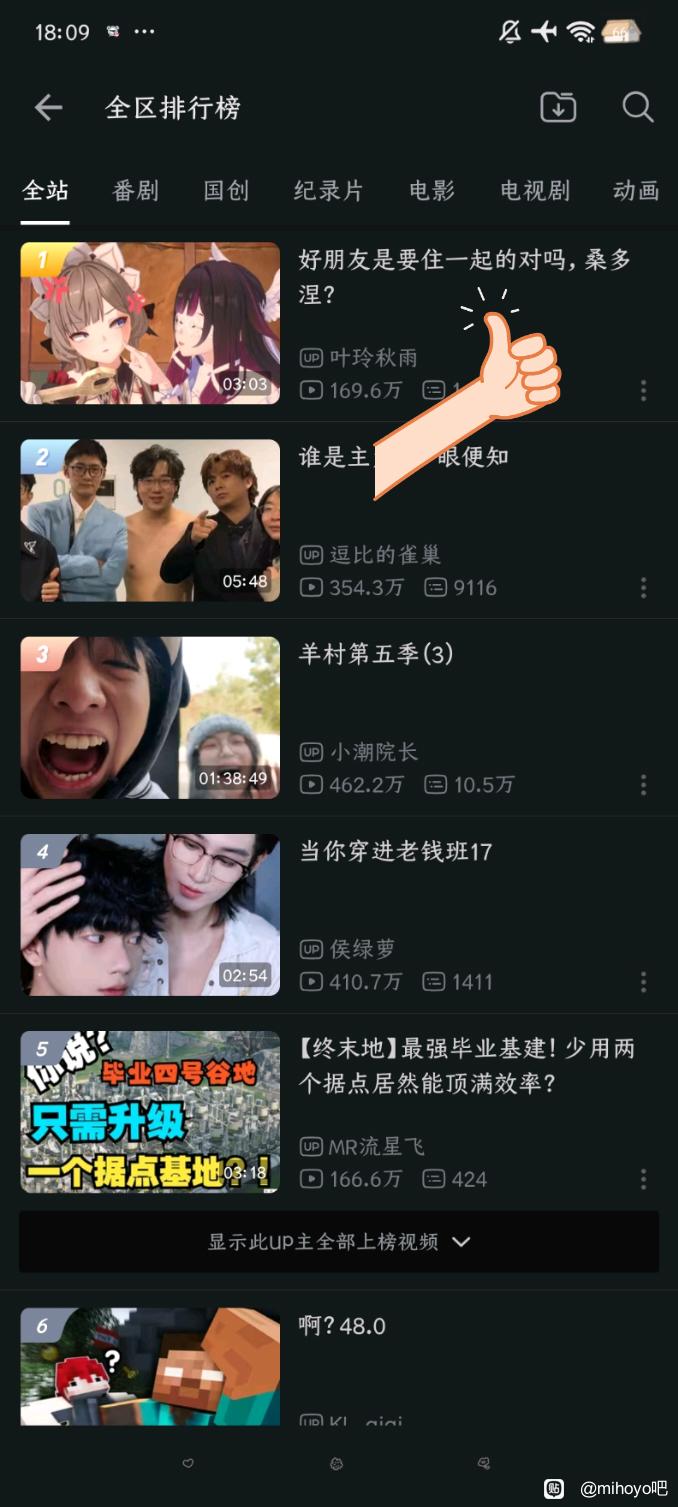This screenshot has width=678, height=1507.
Task: Select the 纪录片 tab
Action: pos(329,190)
